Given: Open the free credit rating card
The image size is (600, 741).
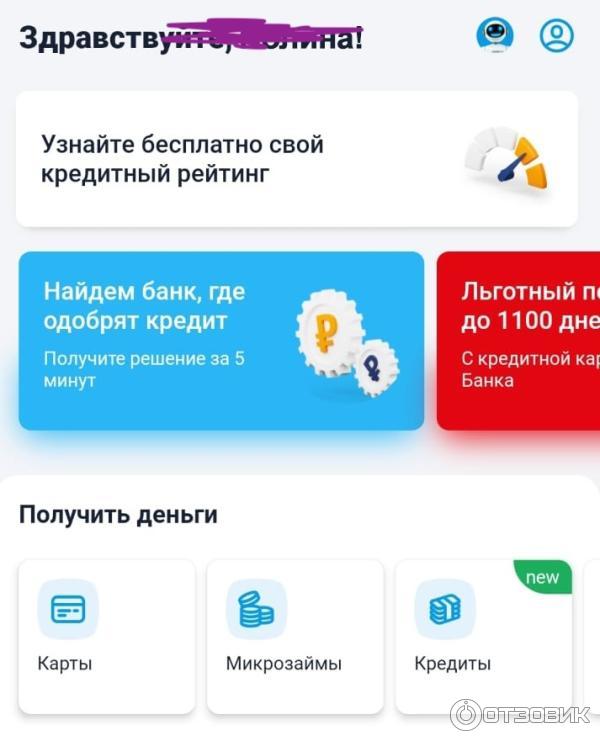Looking at the screenshot, I should click(x=296, y=159).
